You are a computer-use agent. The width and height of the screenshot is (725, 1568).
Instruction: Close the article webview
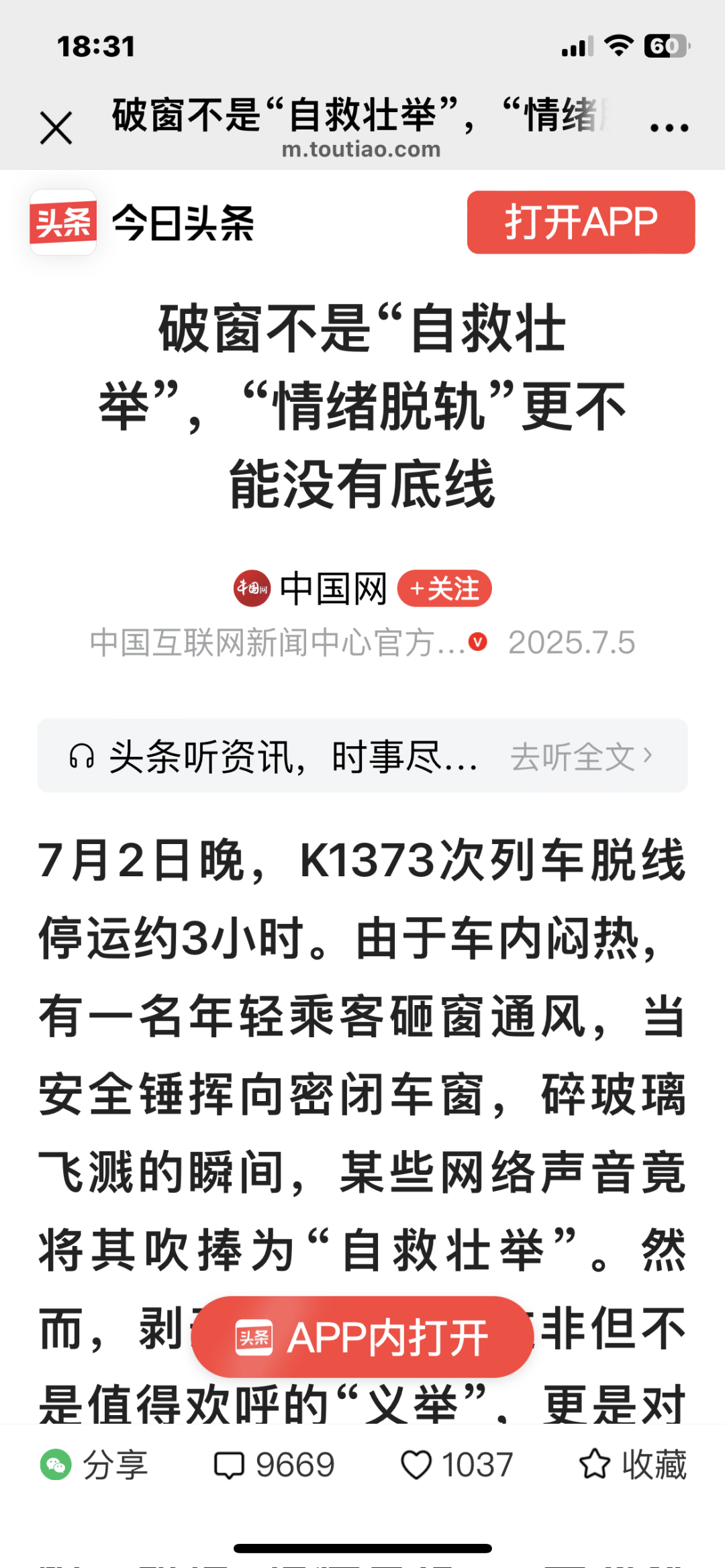click(56, 128)
